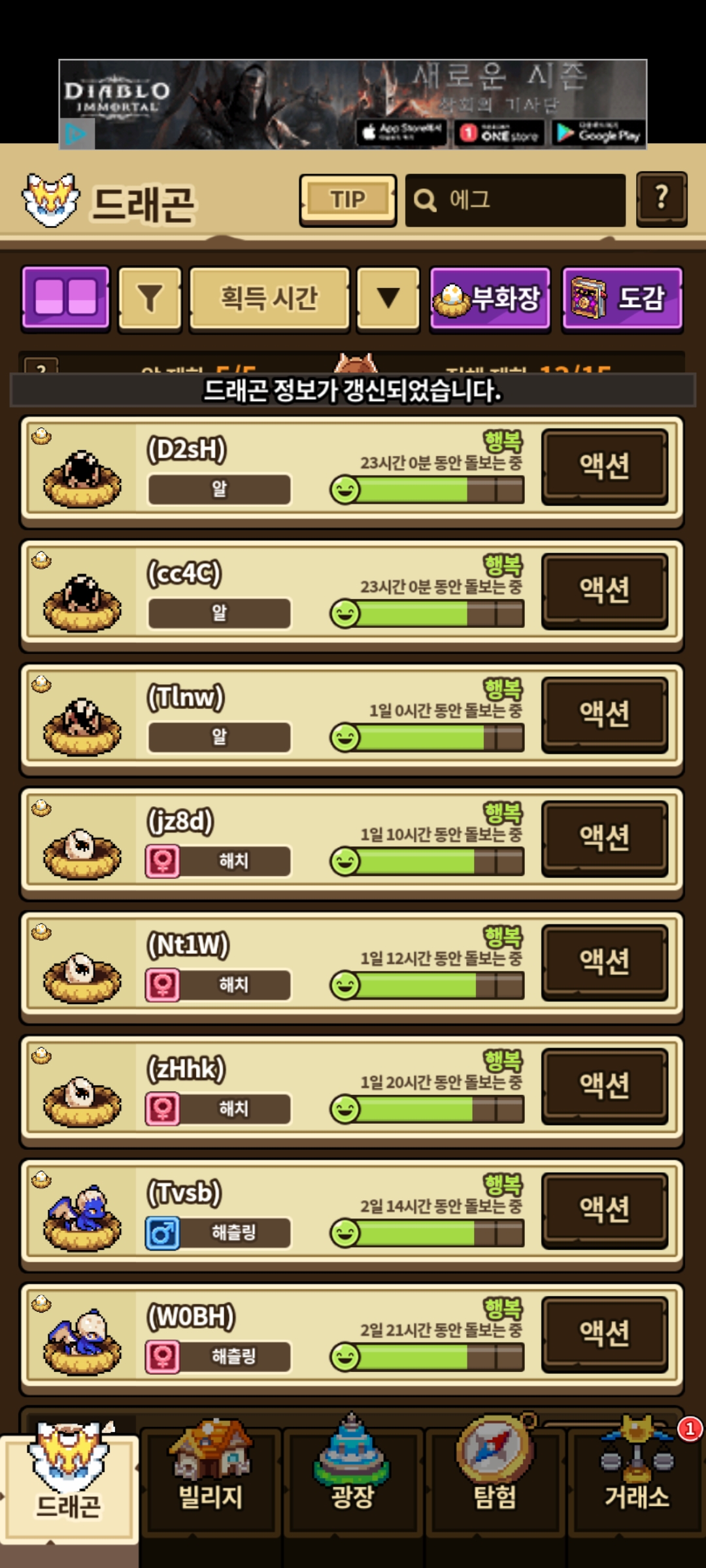Tap the 에그 search field
Image resolution: width=706 pixels, height=1568 pixels.
[x=515, y=200]
